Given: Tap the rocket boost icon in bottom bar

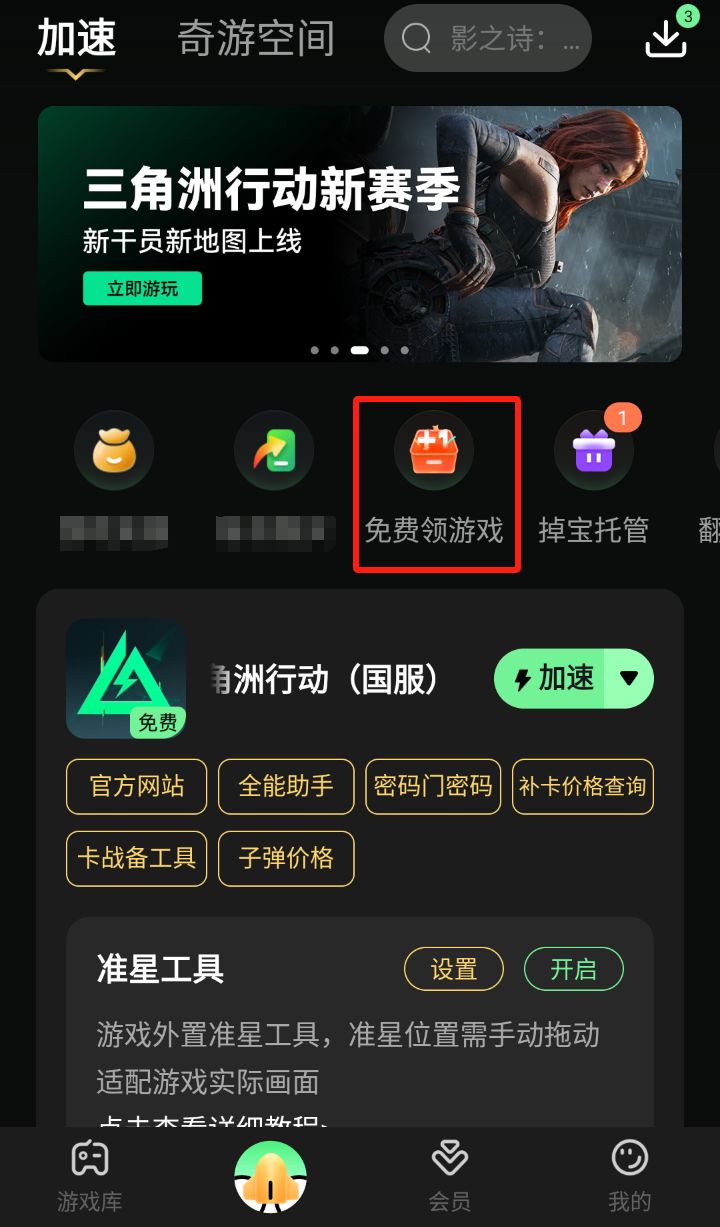Looking at the screenshot, I should point(270,1177).
